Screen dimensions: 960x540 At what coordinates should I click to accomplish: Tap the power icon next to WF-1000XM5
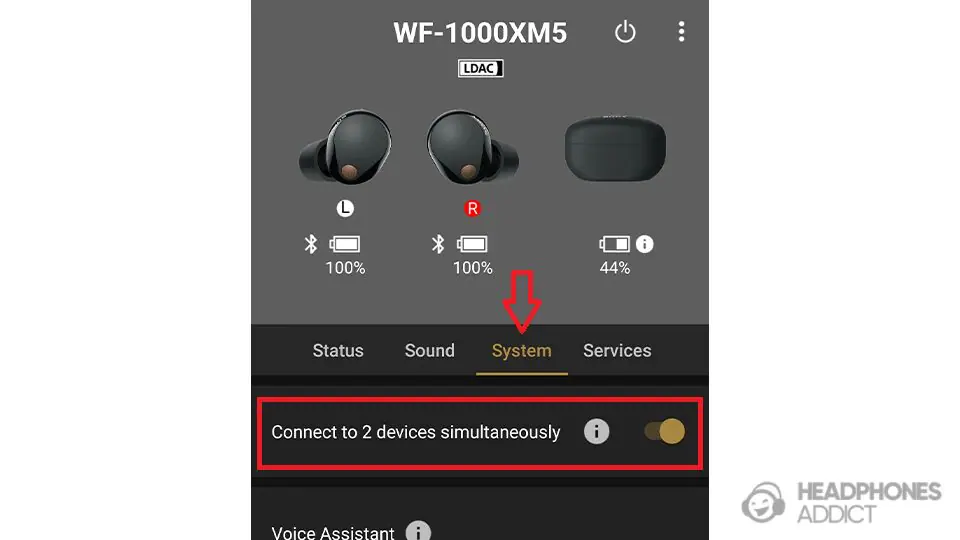pos(625,32)
